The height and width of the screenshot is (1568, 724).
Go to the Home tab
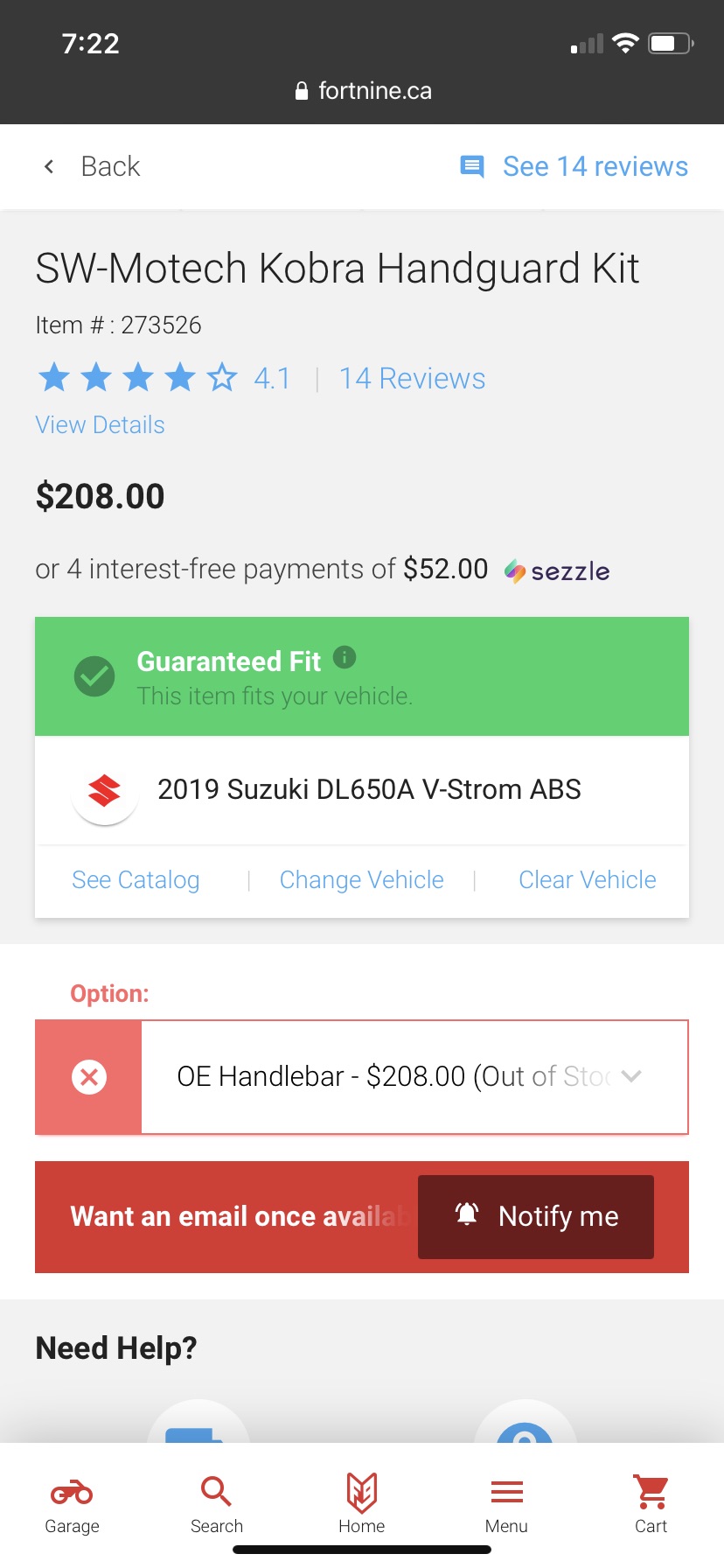pyautogui.click(x=362, y=1505)
